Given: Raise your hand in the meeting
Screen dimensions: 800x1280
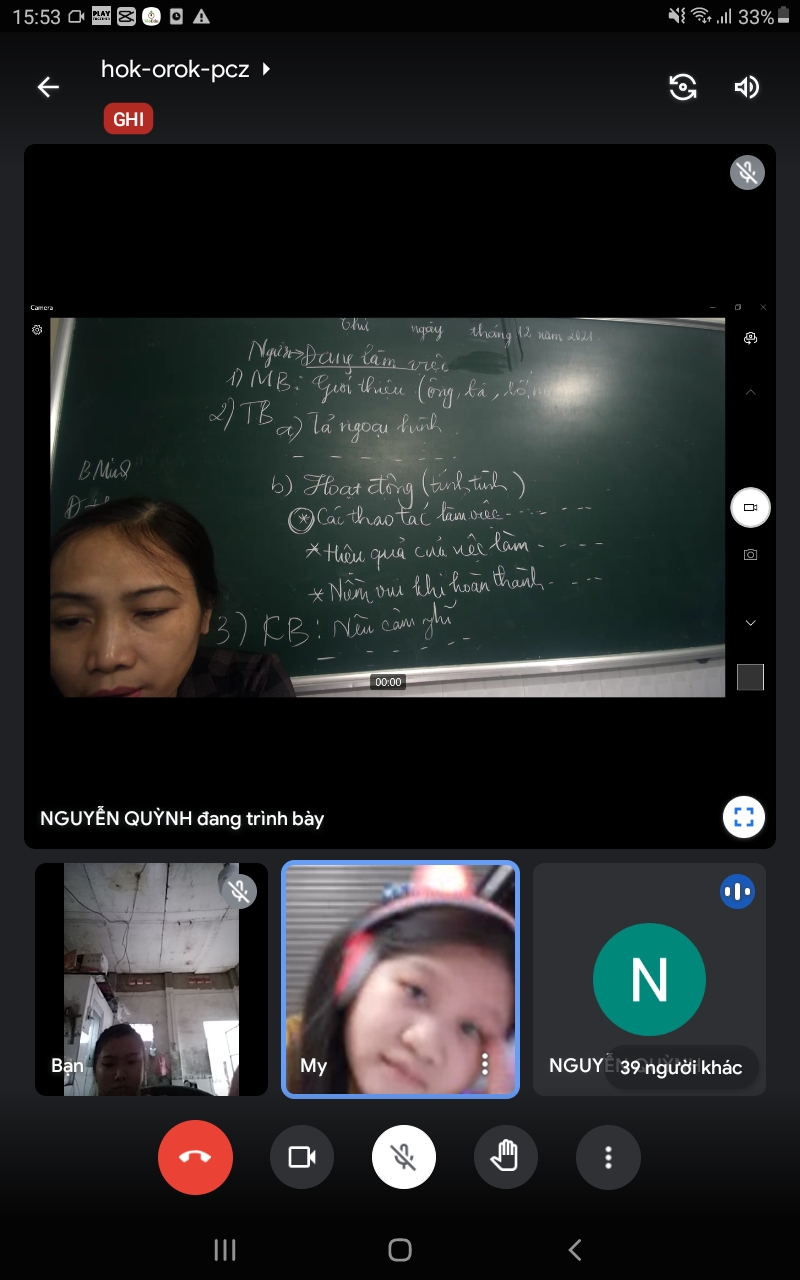Looking at the screenshot, I should click(506, 1157).
